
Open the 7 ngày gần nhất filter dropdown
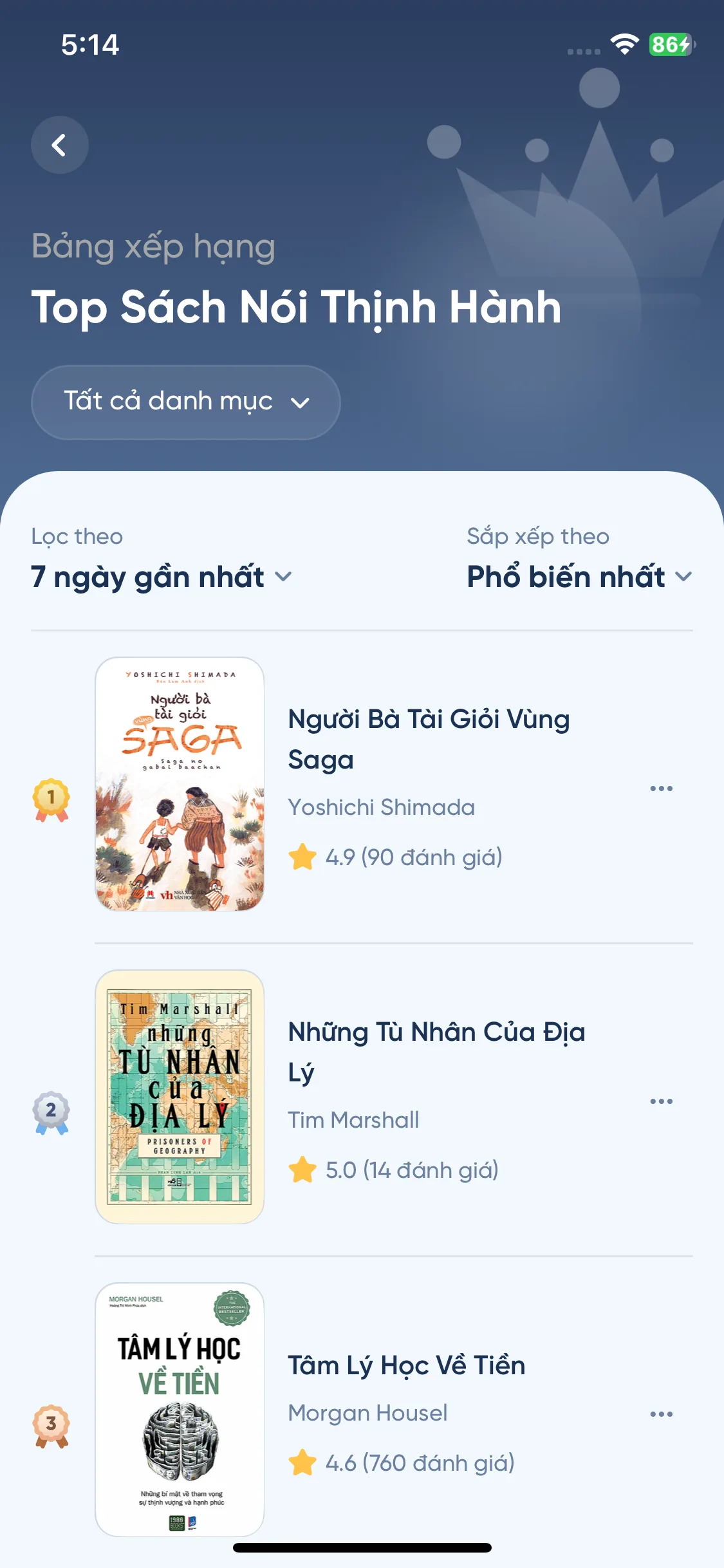pyautogui.click(x=161, y=577)
